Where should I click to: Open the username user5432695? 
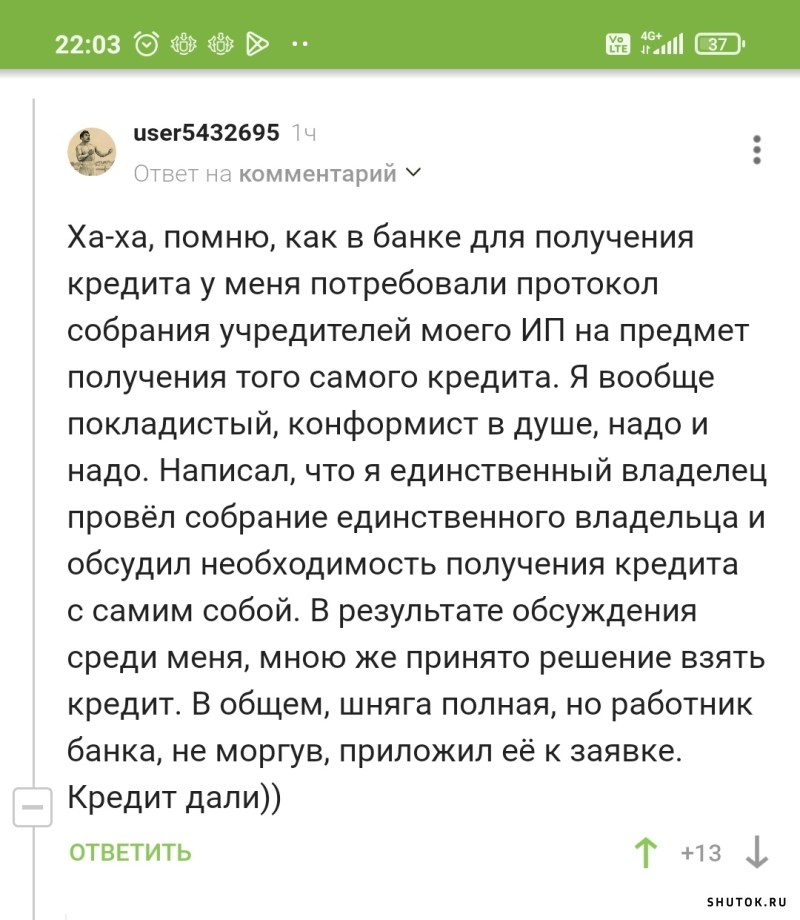coord(205,133)
